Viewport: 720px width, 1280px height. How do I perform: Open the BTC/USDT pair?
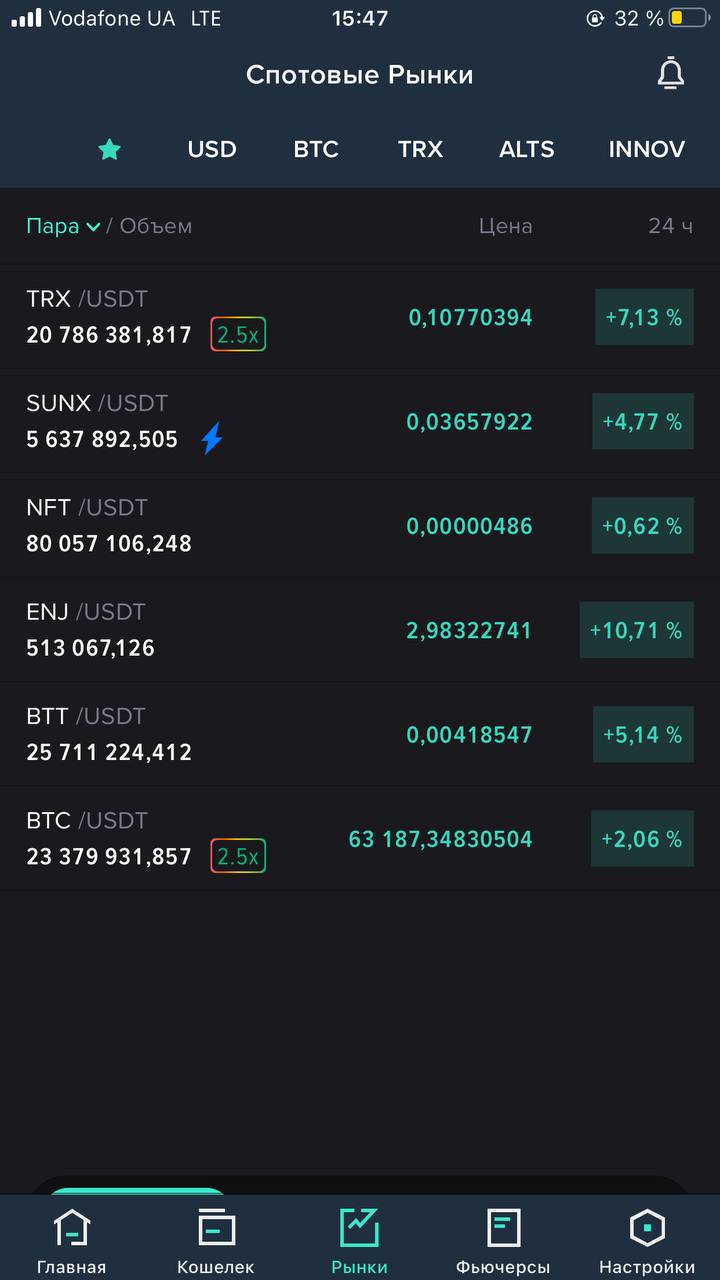(x=360, y=838)
